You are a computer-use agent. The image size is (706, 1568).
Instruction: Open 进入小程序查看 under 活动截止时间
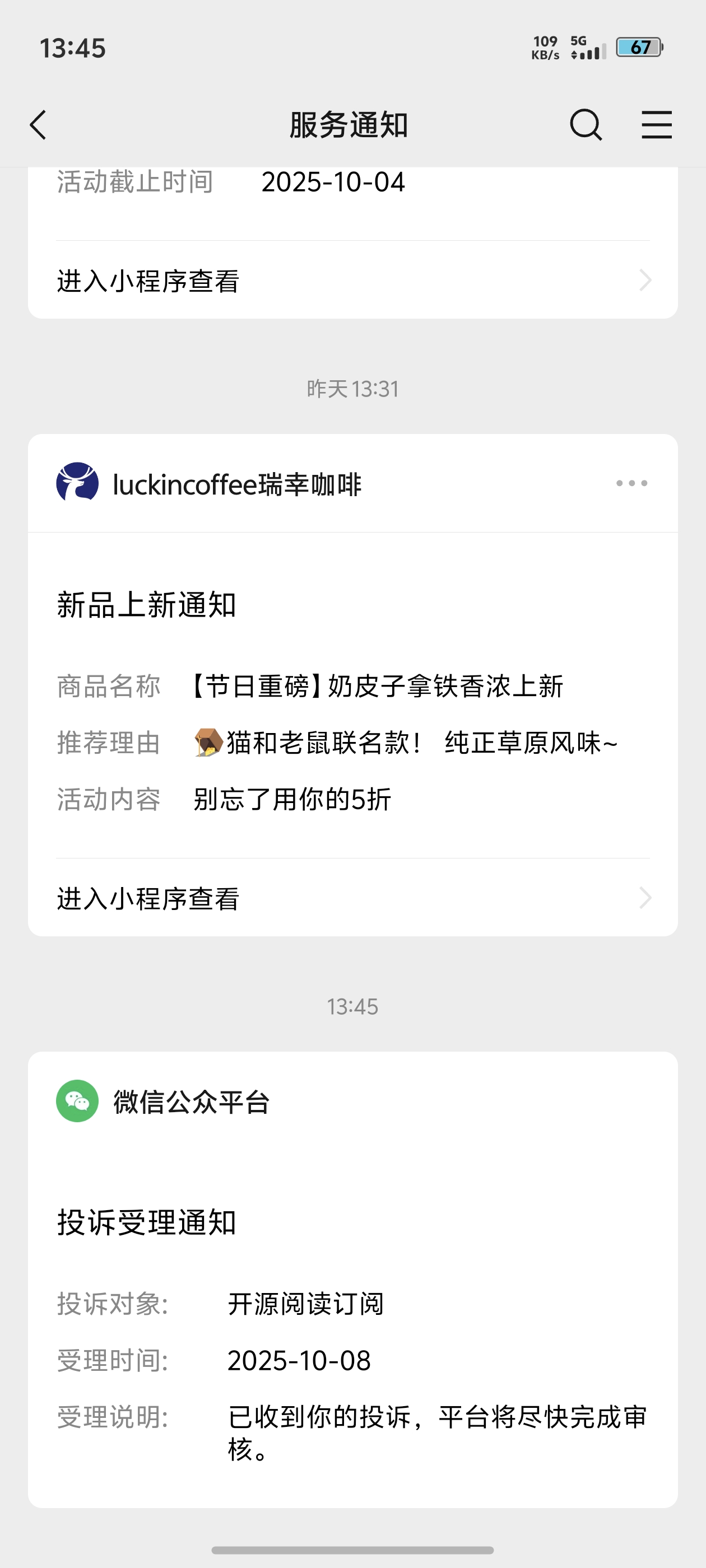(x=352, y=281)
